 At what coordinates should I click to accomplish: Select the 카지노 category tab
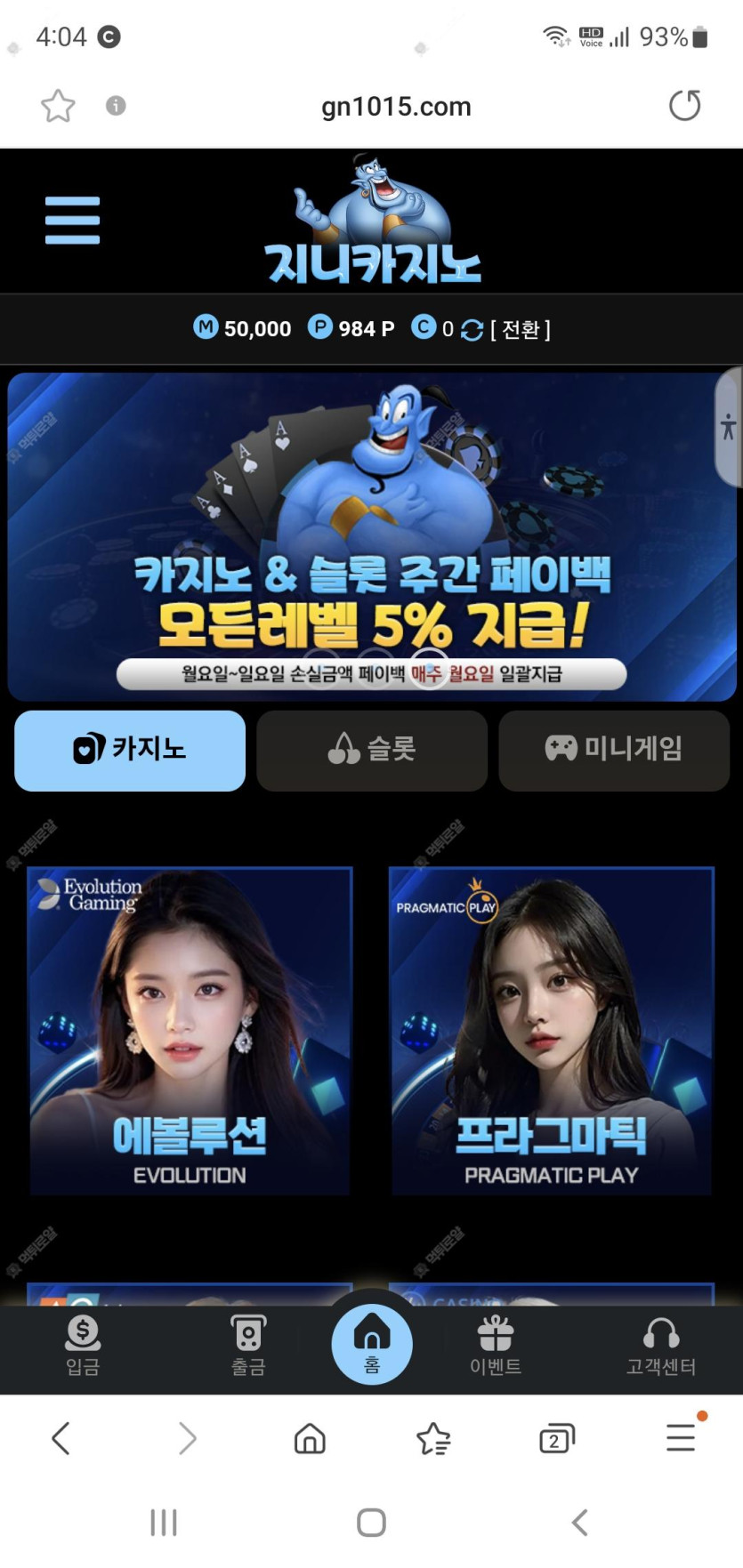point(130,750)
